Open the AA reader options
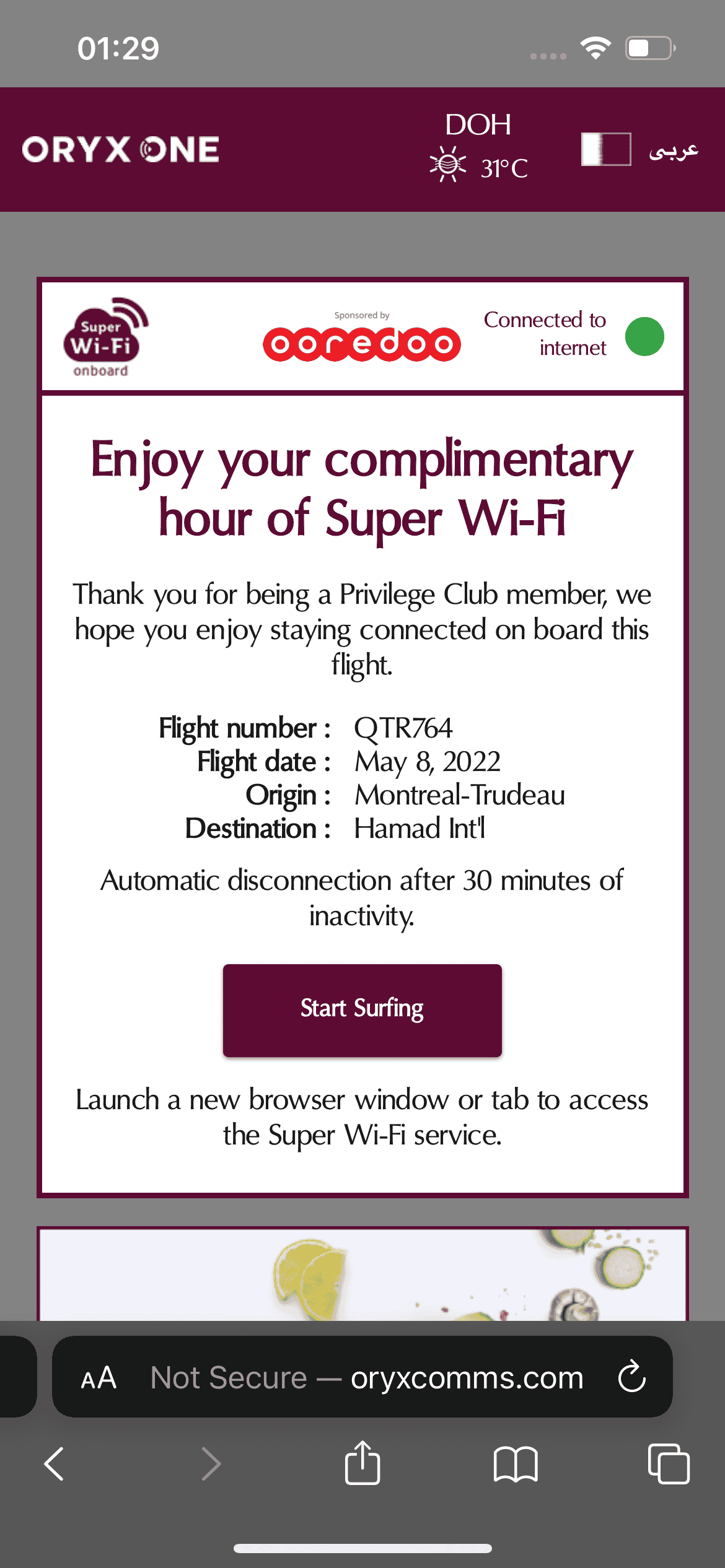Screen dimensions: 725x1568 pyautogui.click(x=99, y=1378)
